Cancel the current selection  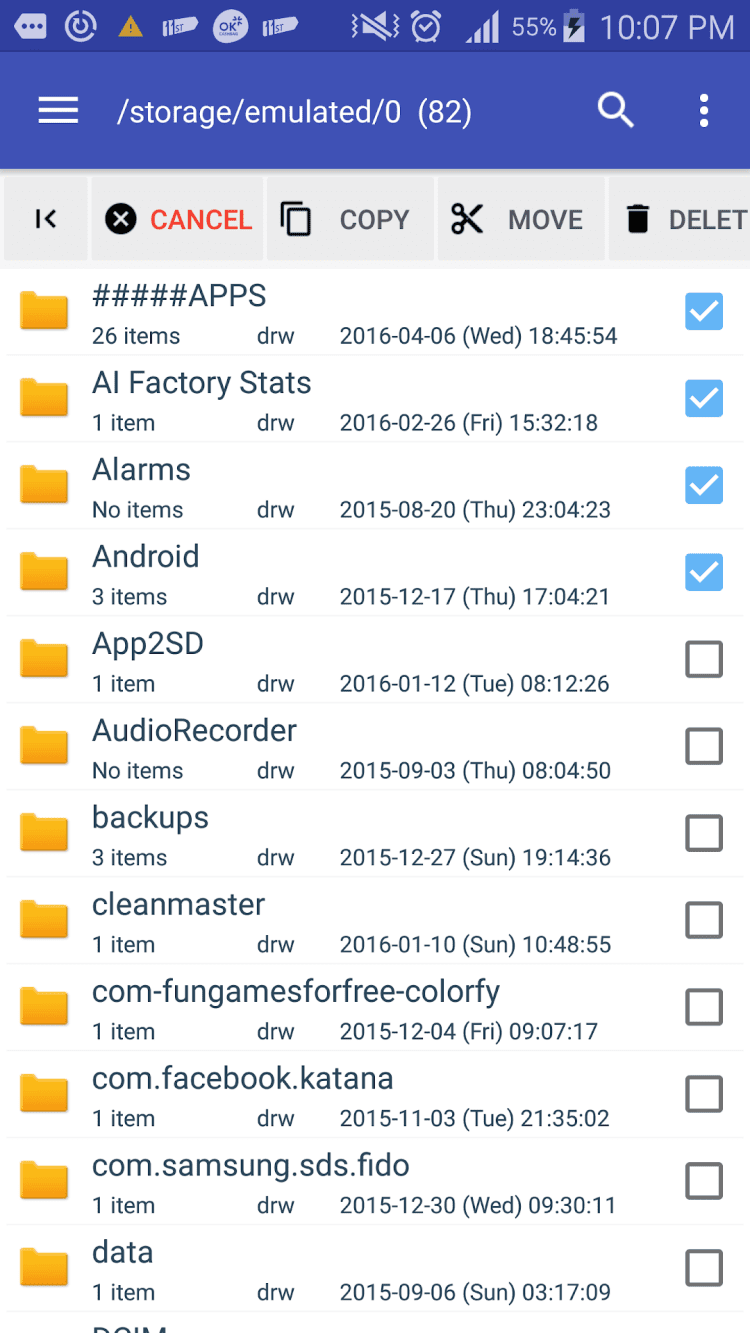(179, 219)
